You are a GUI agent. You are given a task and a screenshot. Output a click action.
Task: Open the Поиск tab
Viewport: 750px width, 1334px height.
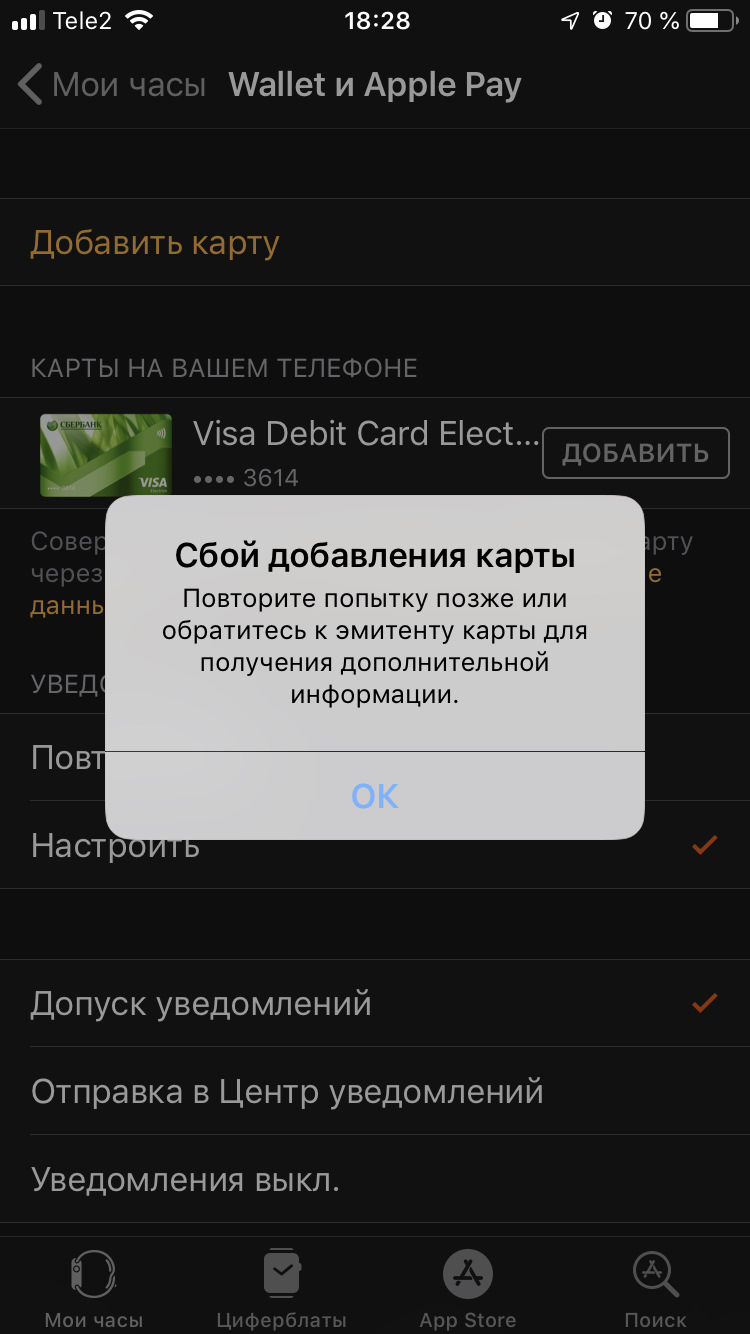[x=655, y=1290]
